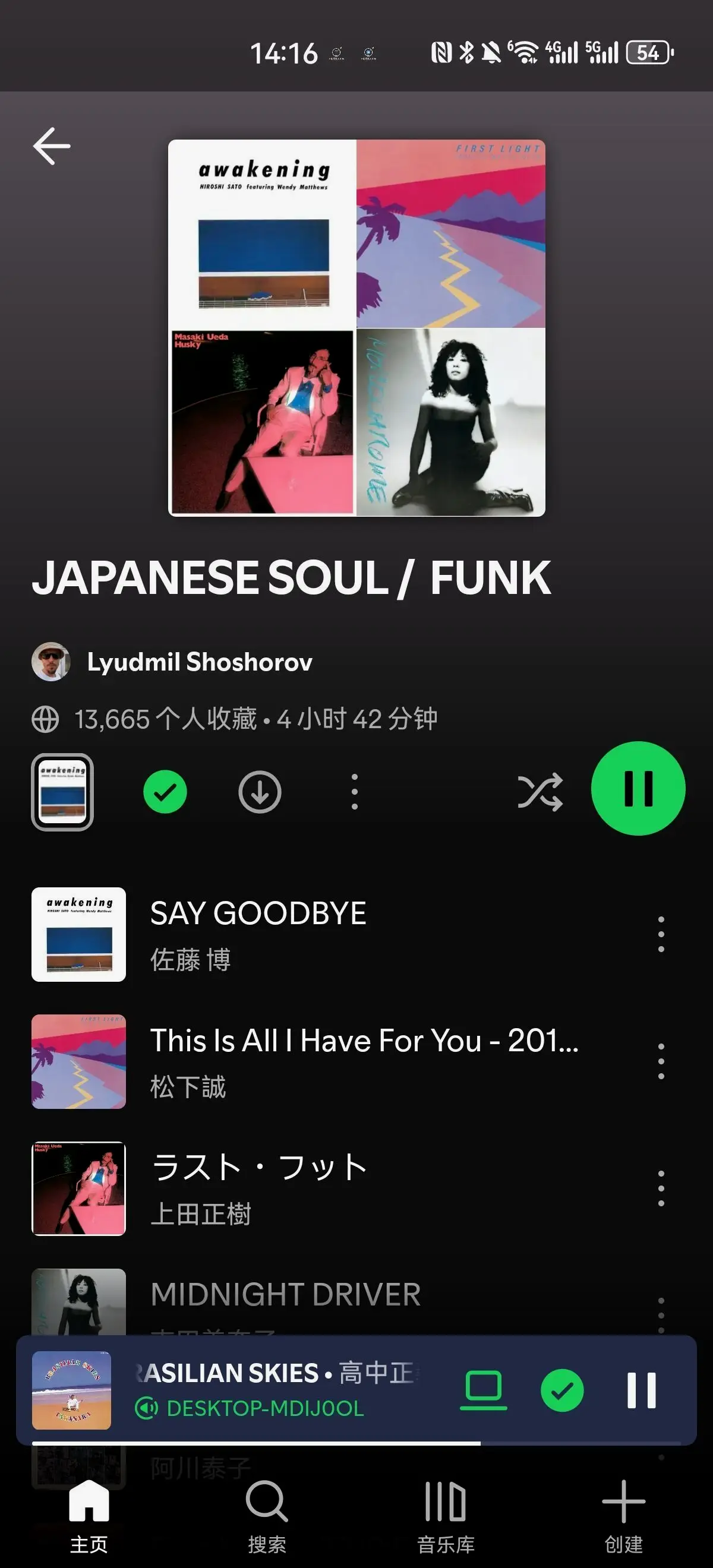Download the JAPANESE SOUL / FUNK playlist
The width and height of the screenshot is (713, 1568).
click(x=260, y=792)
